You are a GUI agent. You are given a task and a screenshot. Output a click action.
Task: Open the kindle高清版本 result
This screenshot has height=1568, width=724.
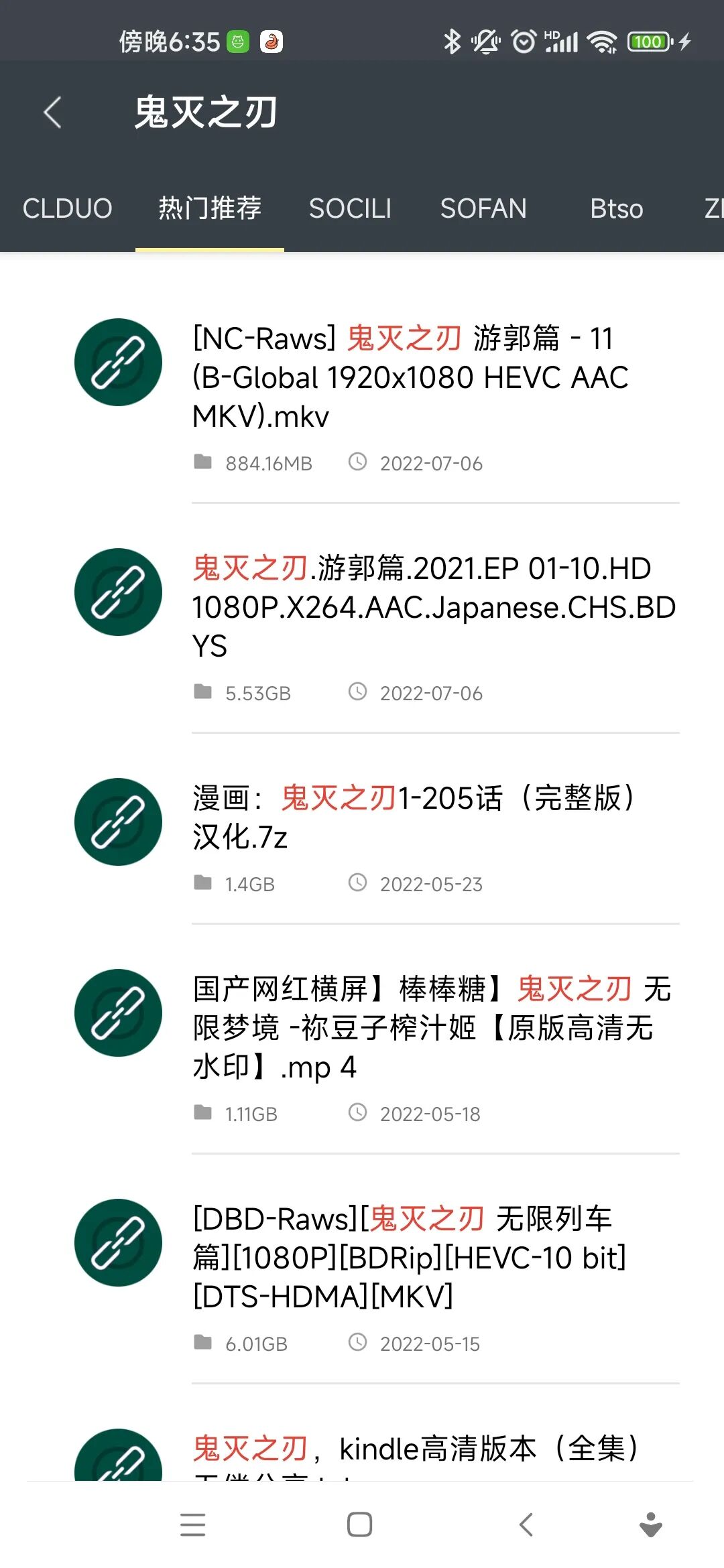pos(416,1449)
